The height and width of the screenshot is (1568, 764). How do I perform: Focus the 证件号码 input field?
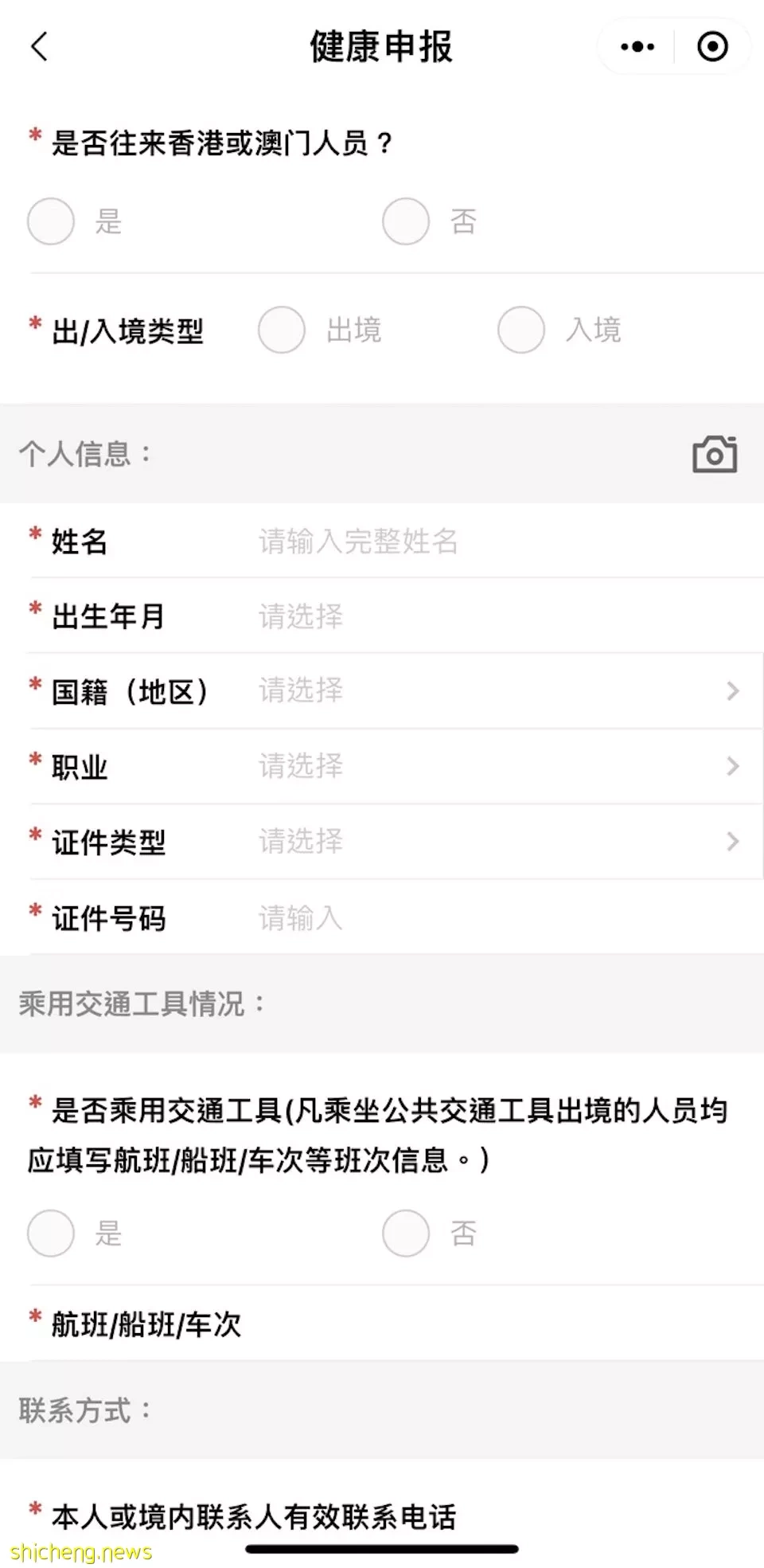click(477, 918)
